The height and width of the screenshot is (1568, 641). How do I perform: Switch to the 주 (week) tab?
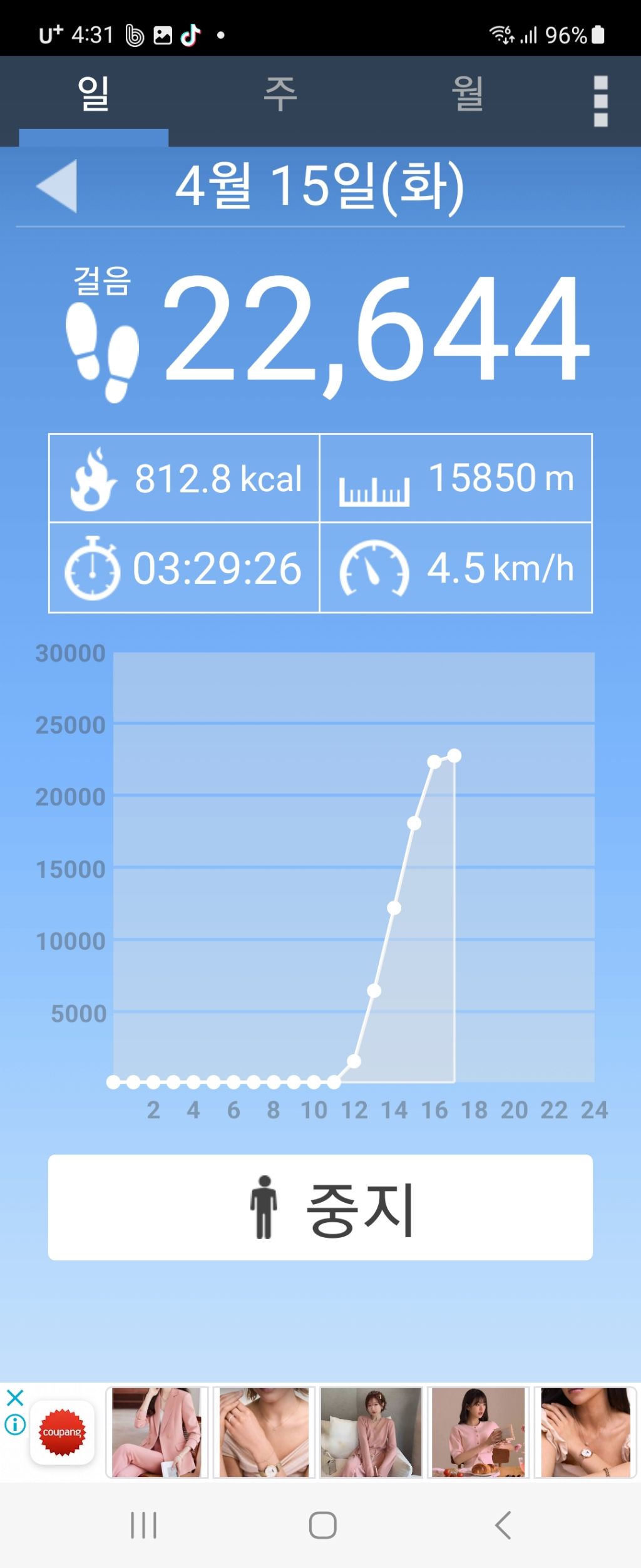click(x=280, y=95)
